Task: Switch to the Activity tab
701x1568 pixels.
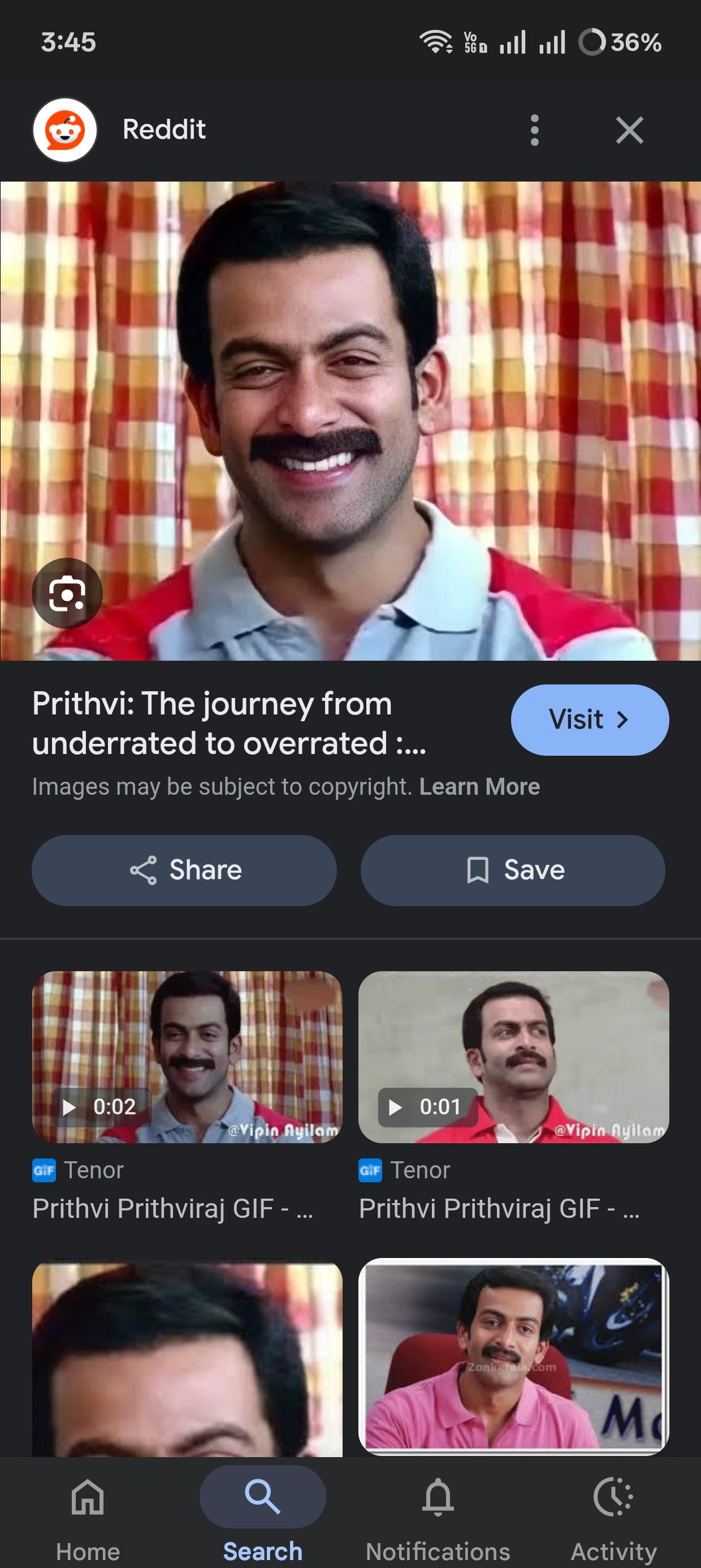Action: (x=613, y=1515)
